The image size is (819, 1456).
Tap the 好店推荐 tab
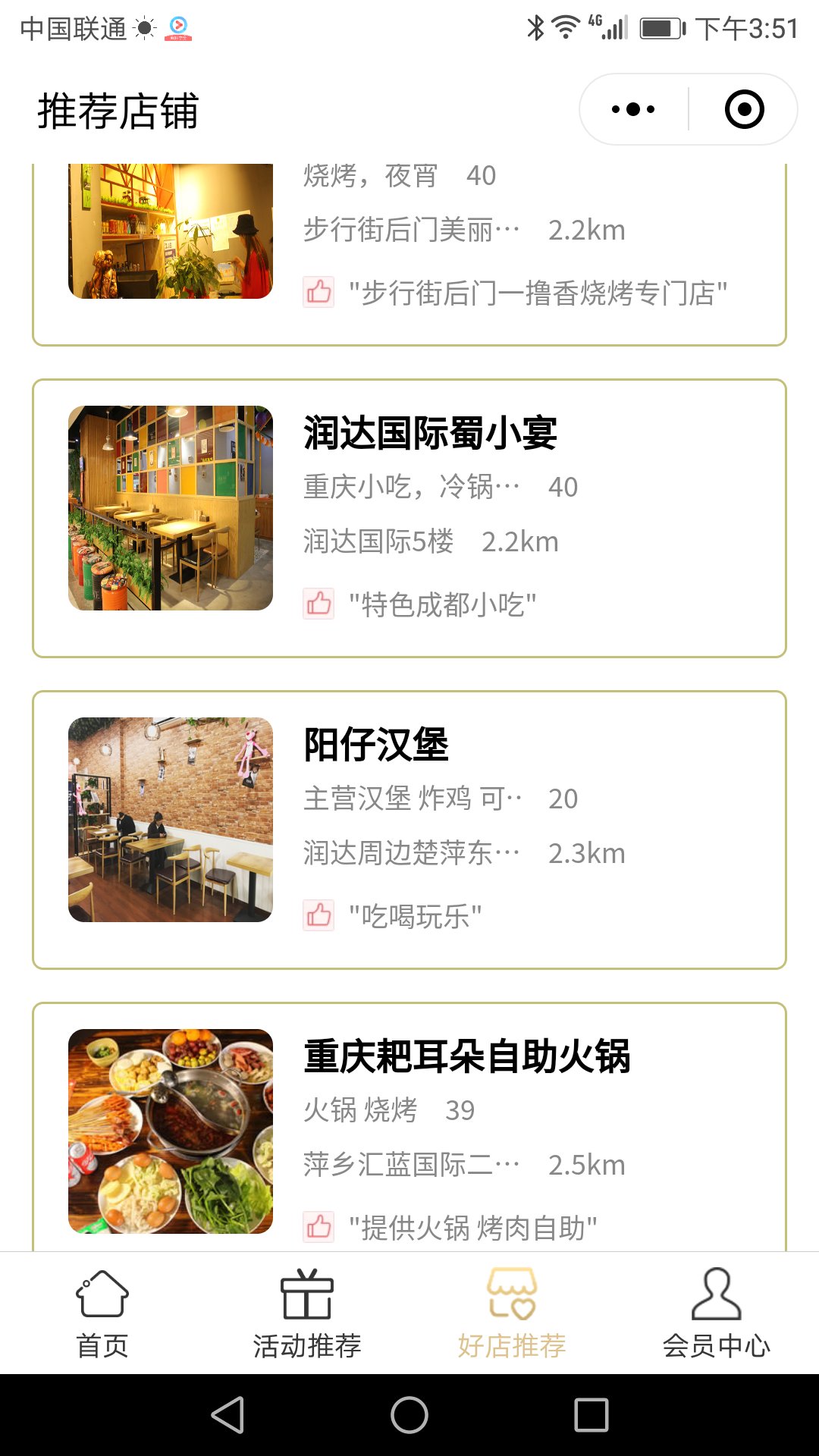point(512,1313)
